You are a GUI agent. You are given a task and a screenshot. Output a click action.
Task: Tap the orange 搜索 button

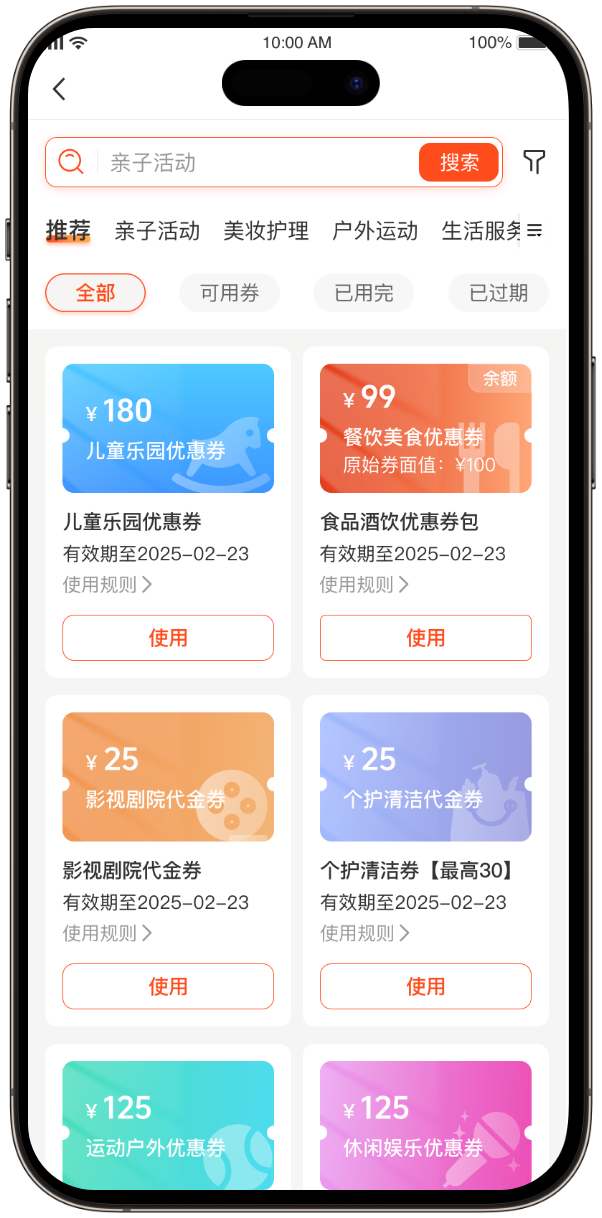(x=458, y=163)
